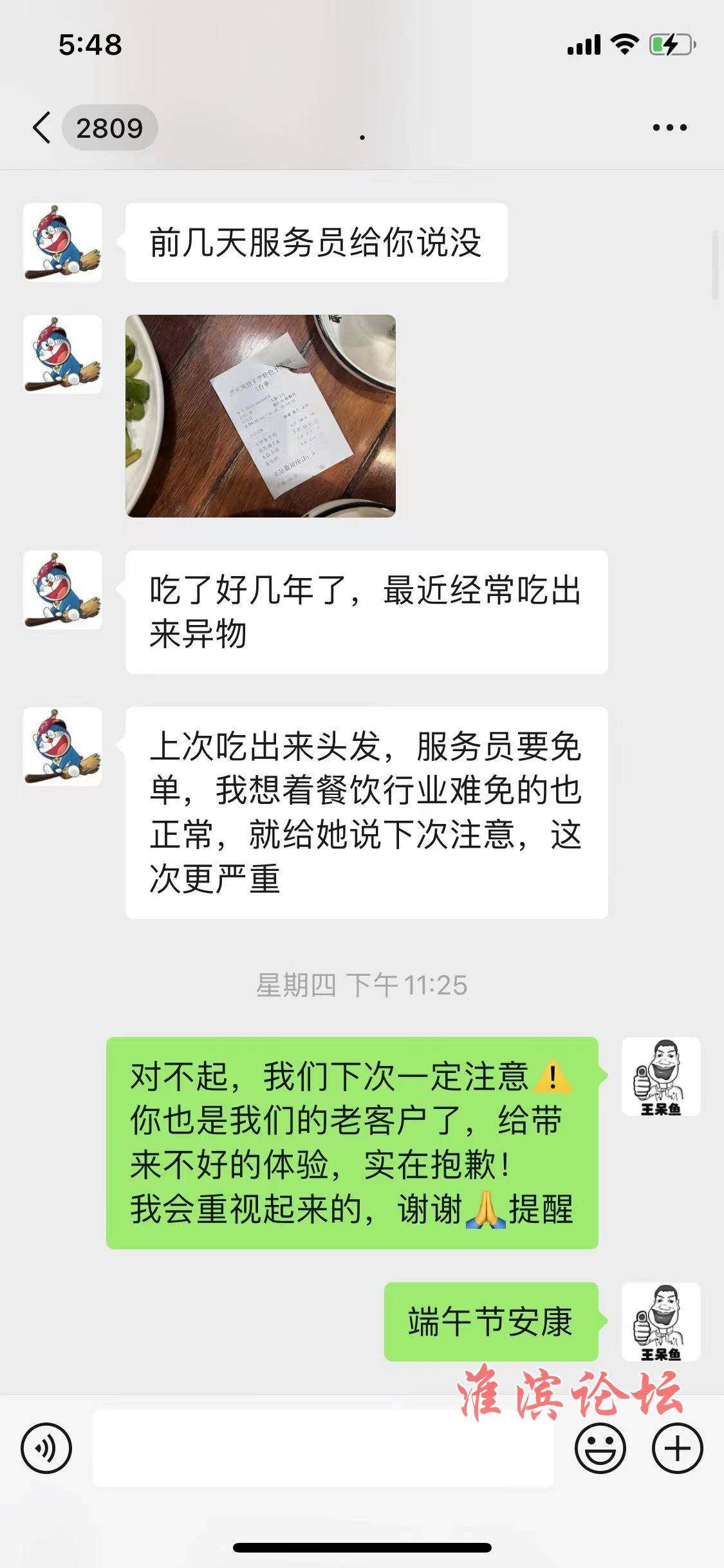Open the receipt photo in the chat

260,416
